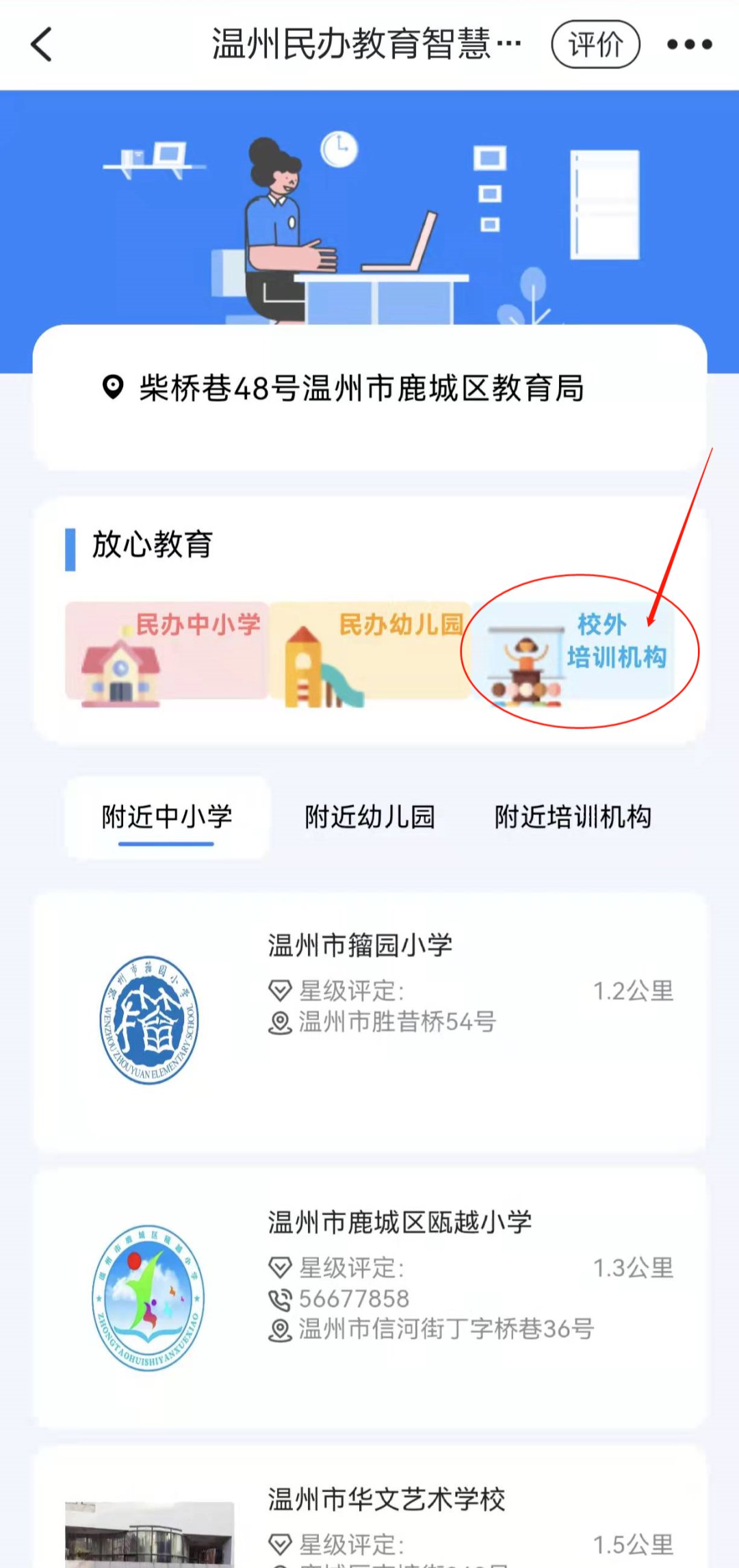Open the three-dot overflow menu
Viewport: 739px width, 1568px height.
click(689, 44)
